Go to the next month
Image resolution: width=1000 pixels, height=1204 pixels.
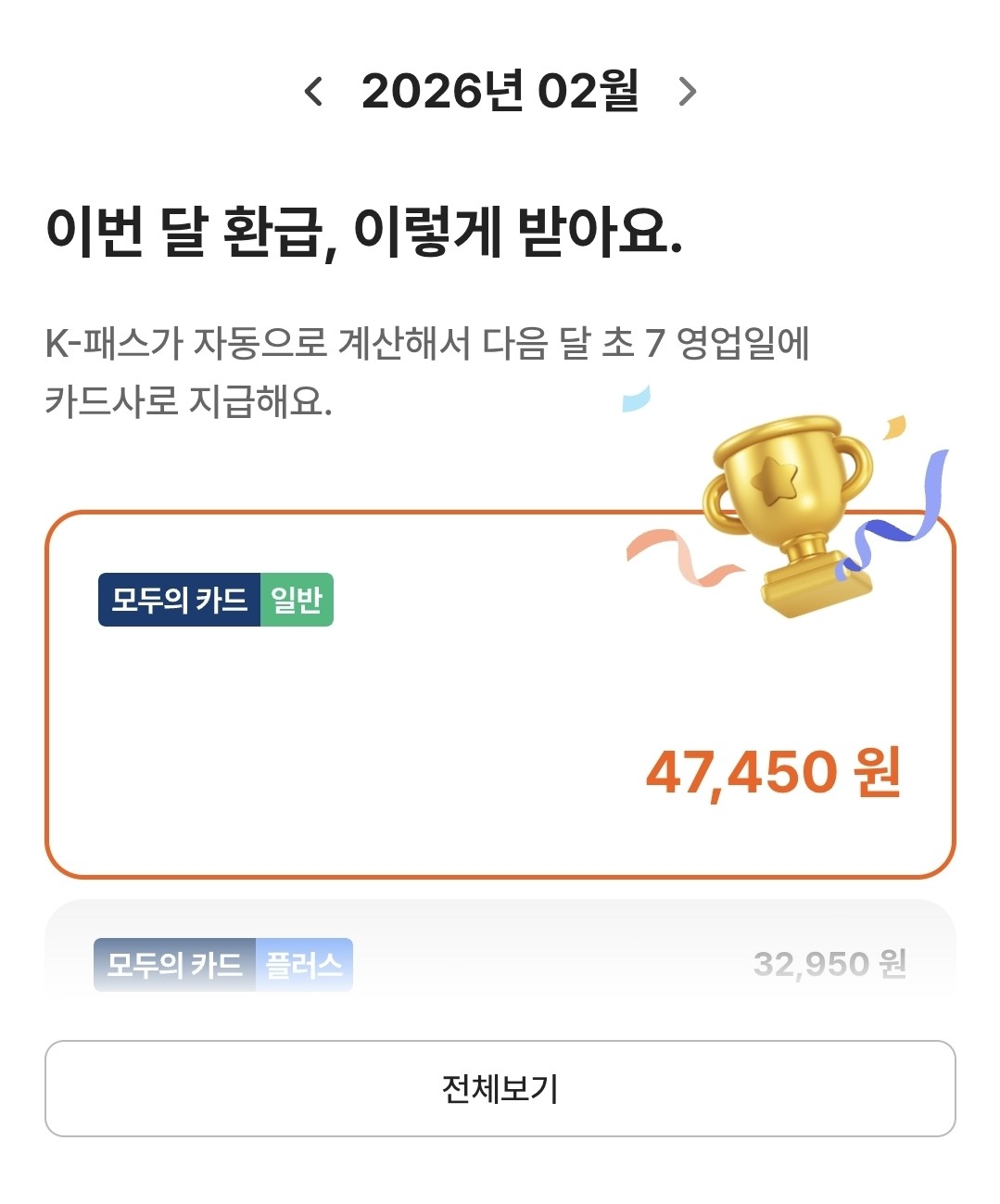pos(687,91)
